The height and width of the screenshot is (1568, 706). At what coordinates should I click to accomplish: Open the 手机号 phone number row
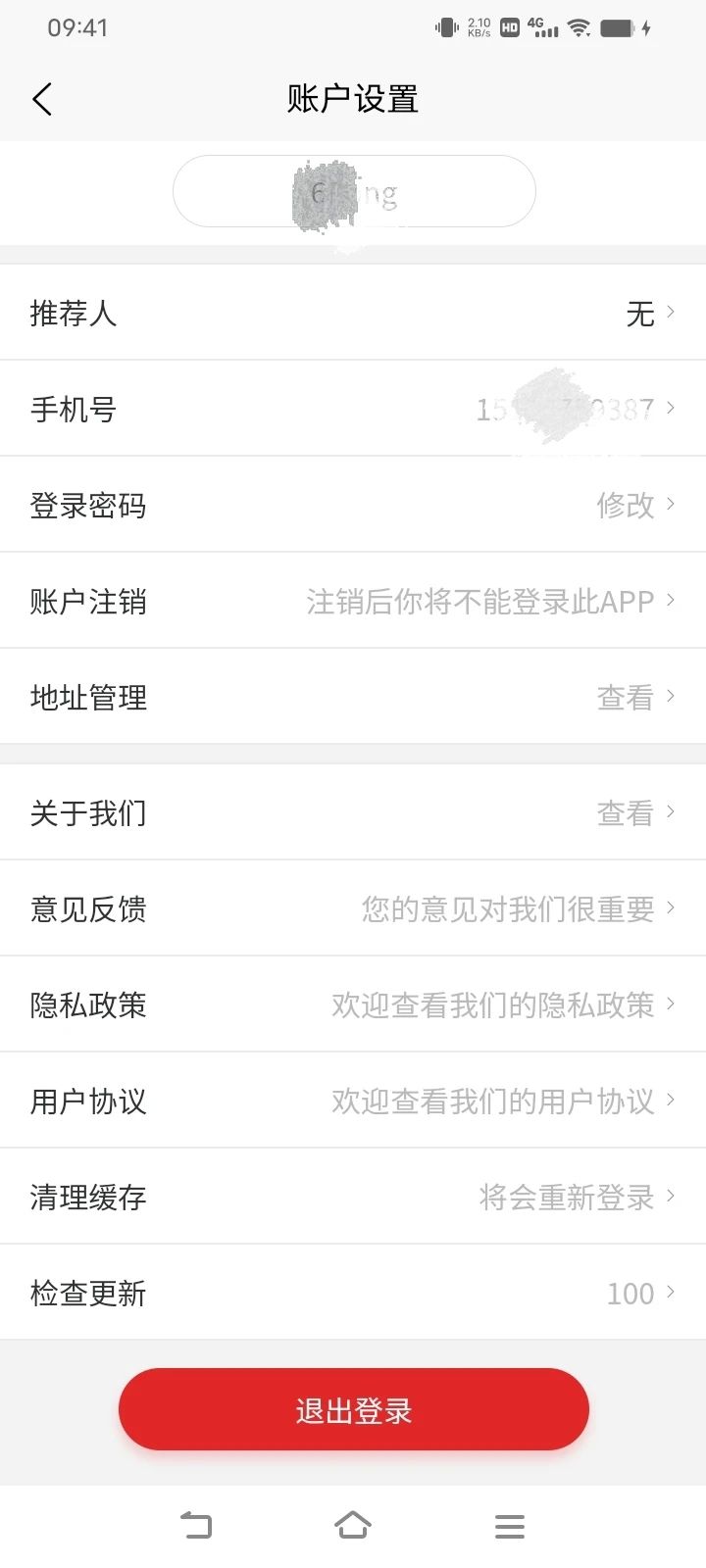(353, 409)
